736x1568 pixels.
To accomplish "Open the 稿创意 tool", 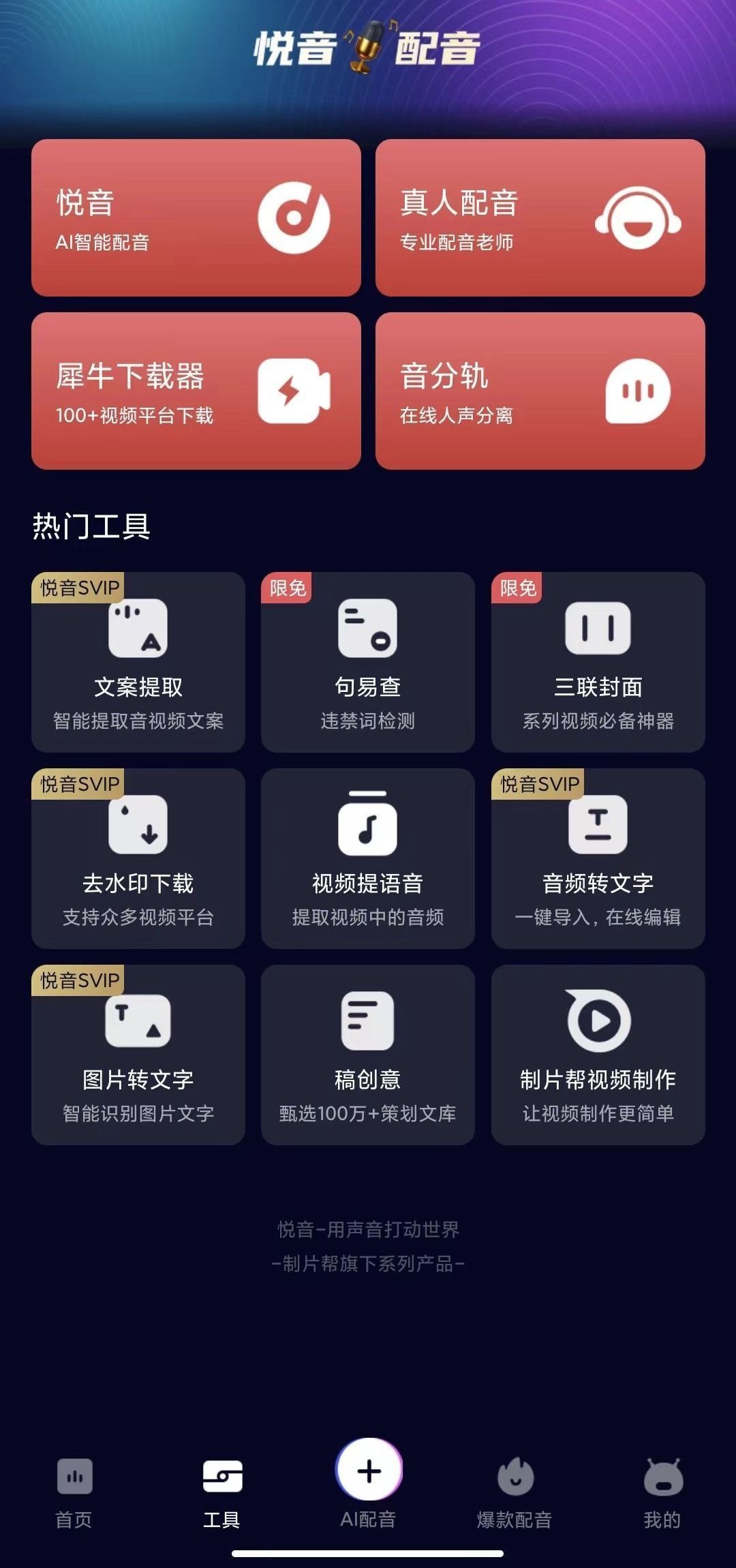I will pyautogui.click(x=368, y=1055).
